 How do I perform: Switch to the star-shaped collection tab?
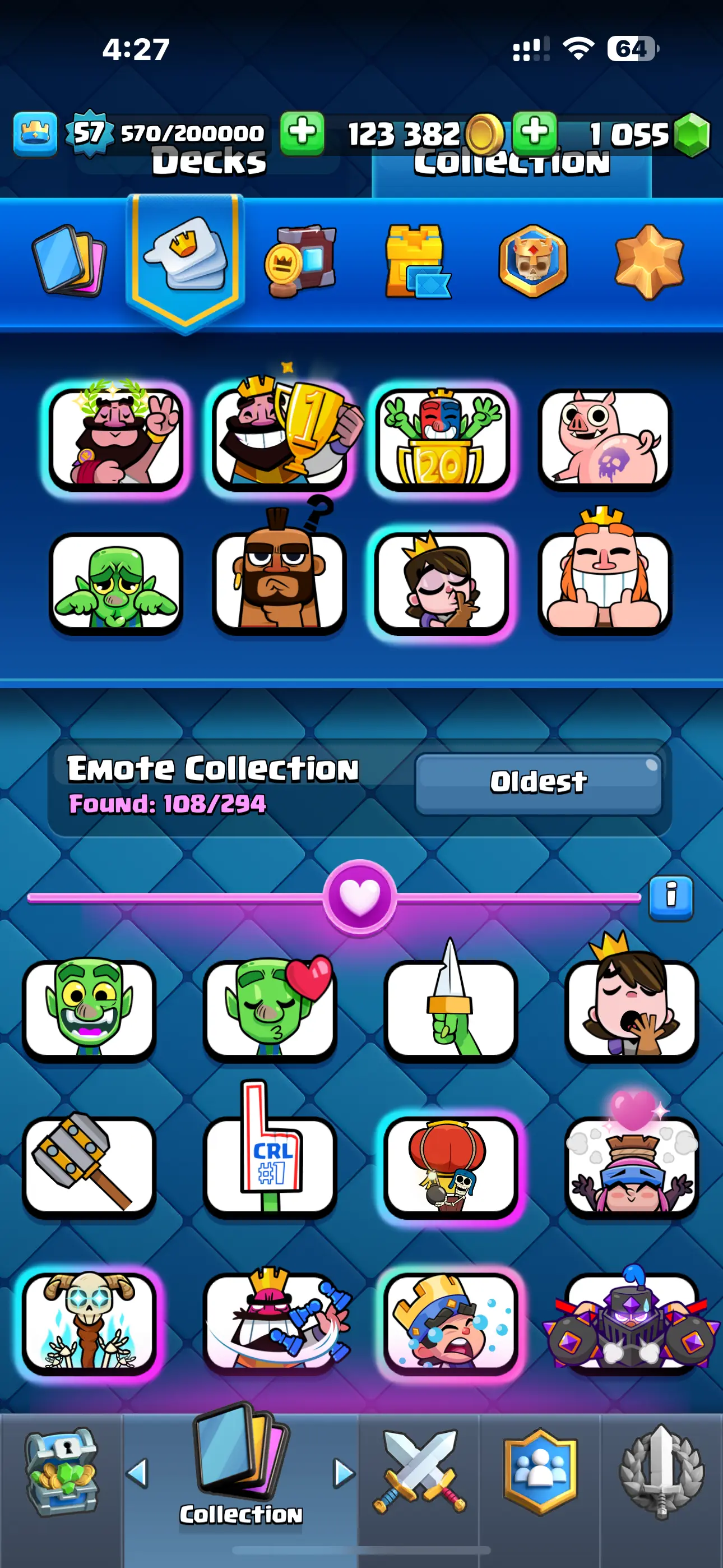click(x=649, y=261)
